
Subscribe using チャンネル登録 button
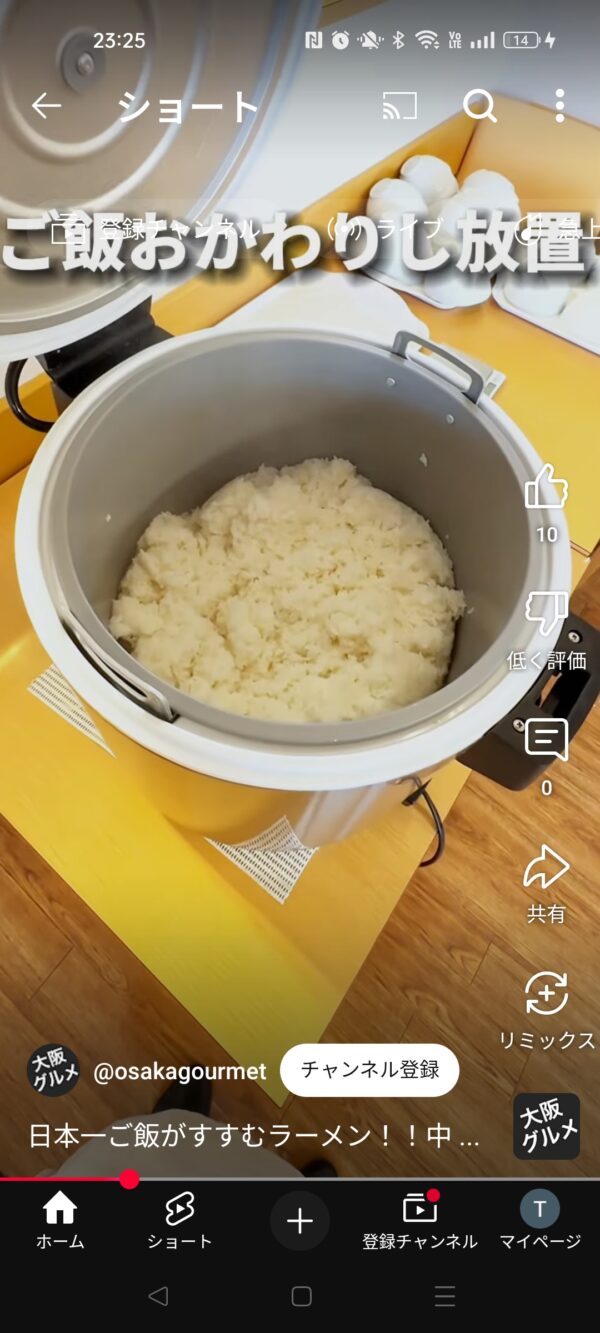[369, 1070]
